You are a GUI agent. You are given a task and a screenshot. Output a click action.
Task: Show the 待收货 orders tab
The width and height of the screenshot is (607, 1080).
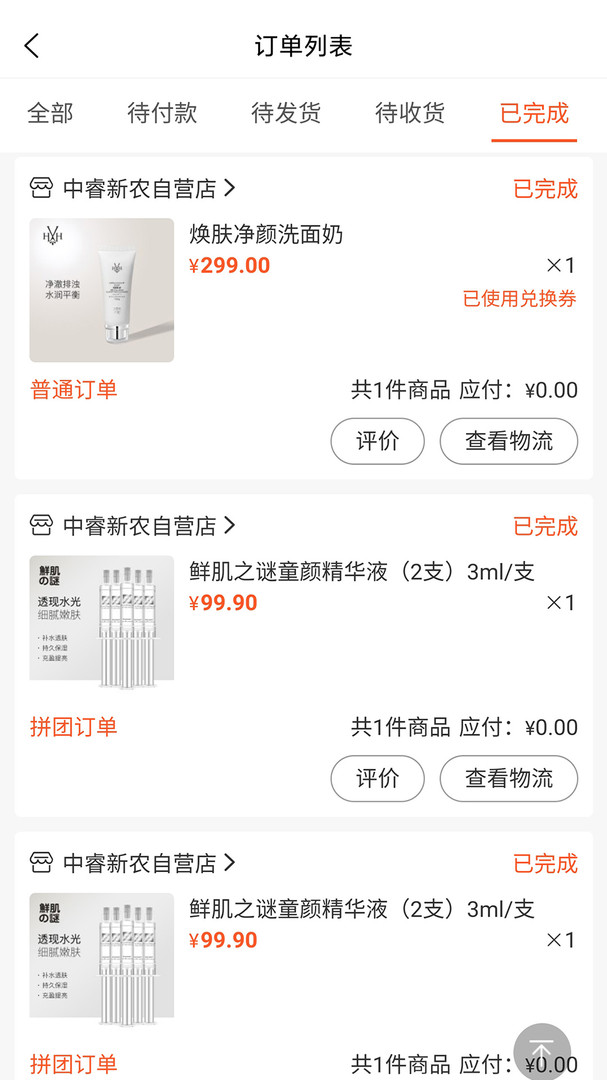[x=410, y=113]
